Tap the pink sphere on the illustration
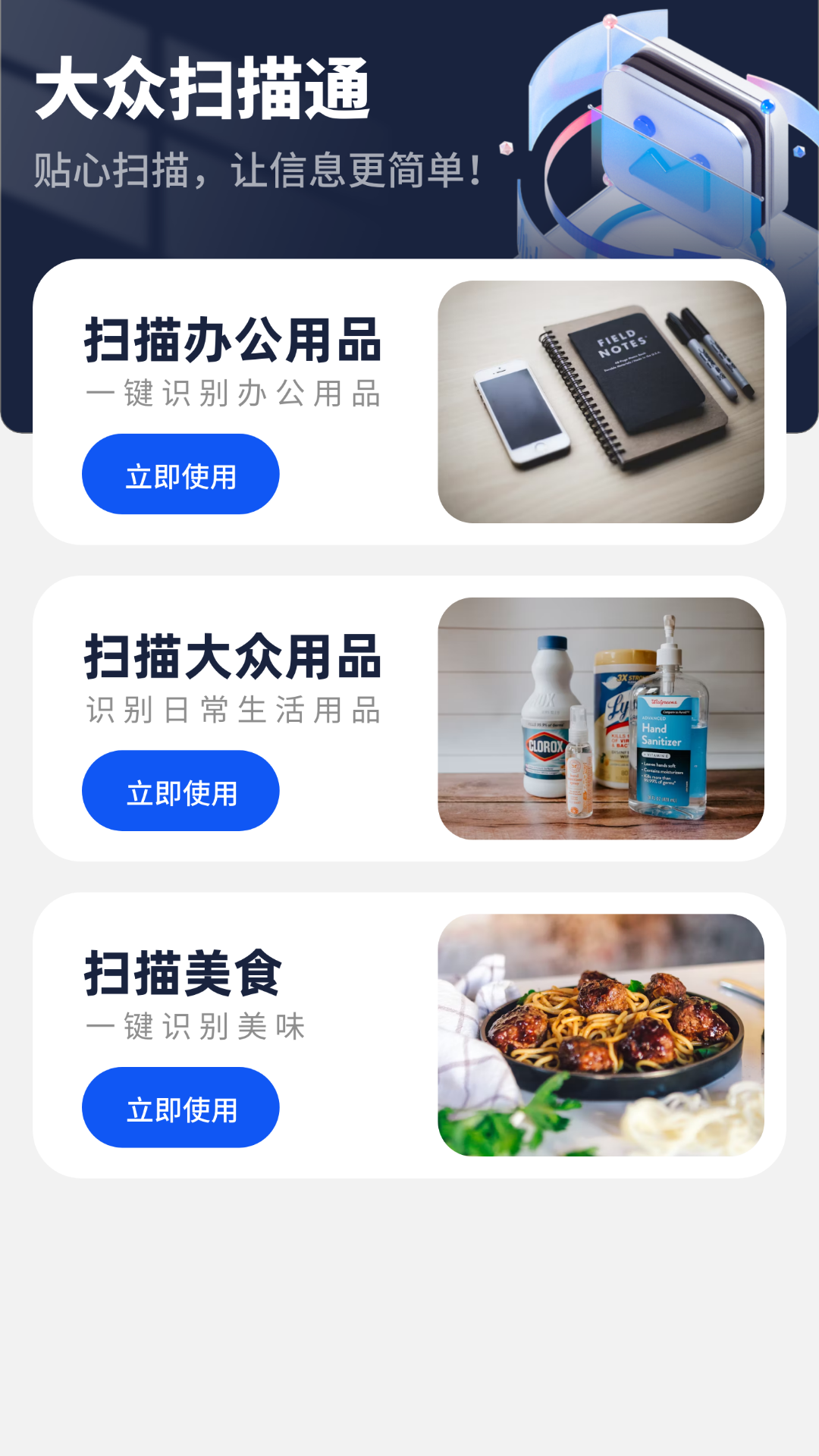Image resolution: width=819 pixels, height=1456 pixels. coord(609,20)
